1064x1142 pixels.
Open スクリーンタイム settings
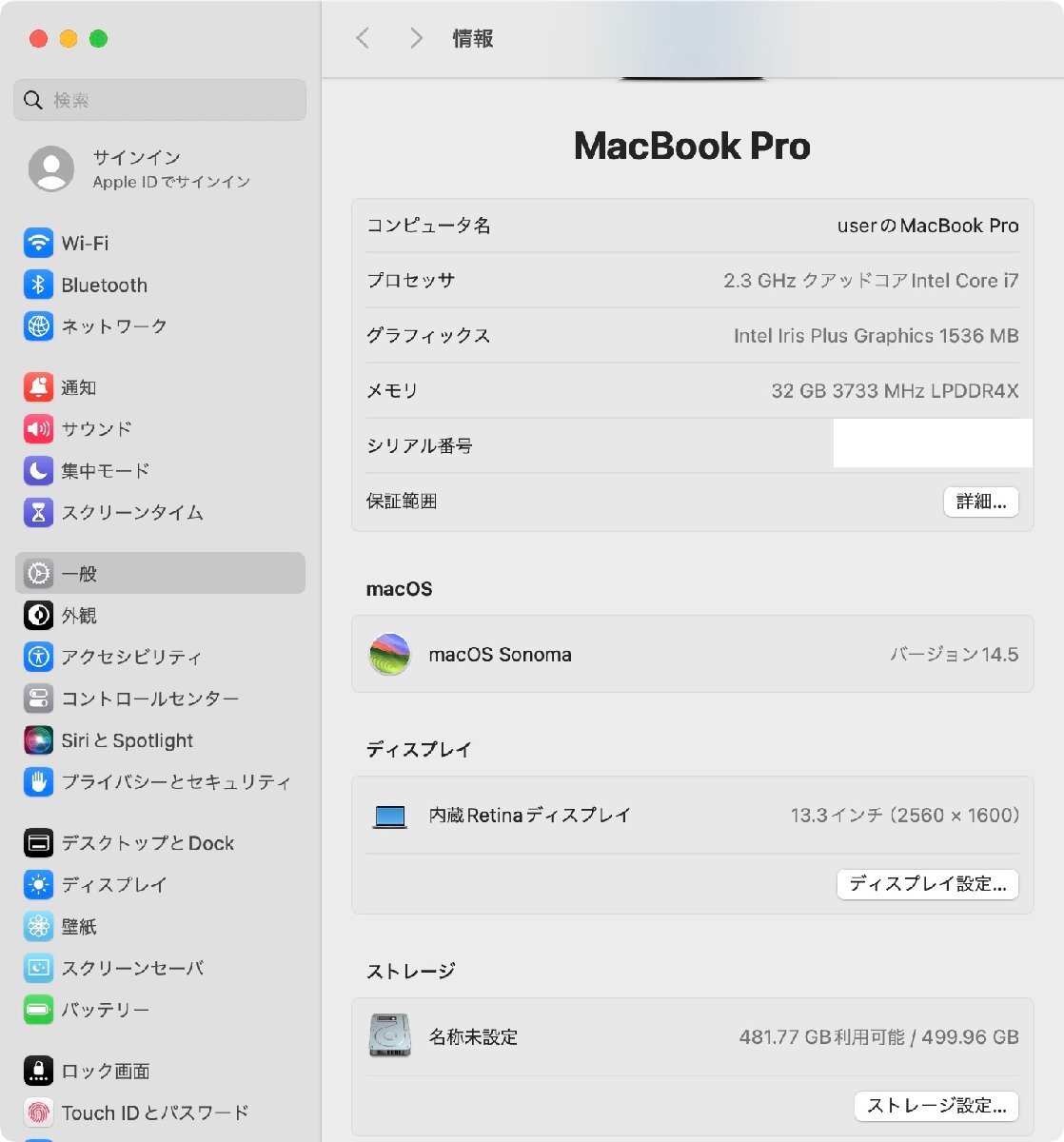pos(131,513)
